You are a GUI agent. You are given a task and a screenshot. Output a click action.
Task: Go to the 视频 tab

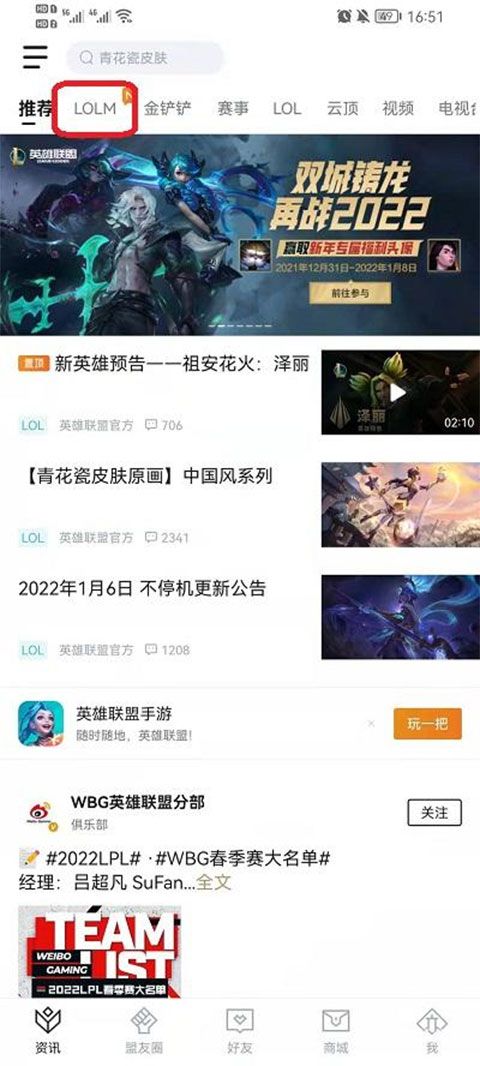[398, 108]
